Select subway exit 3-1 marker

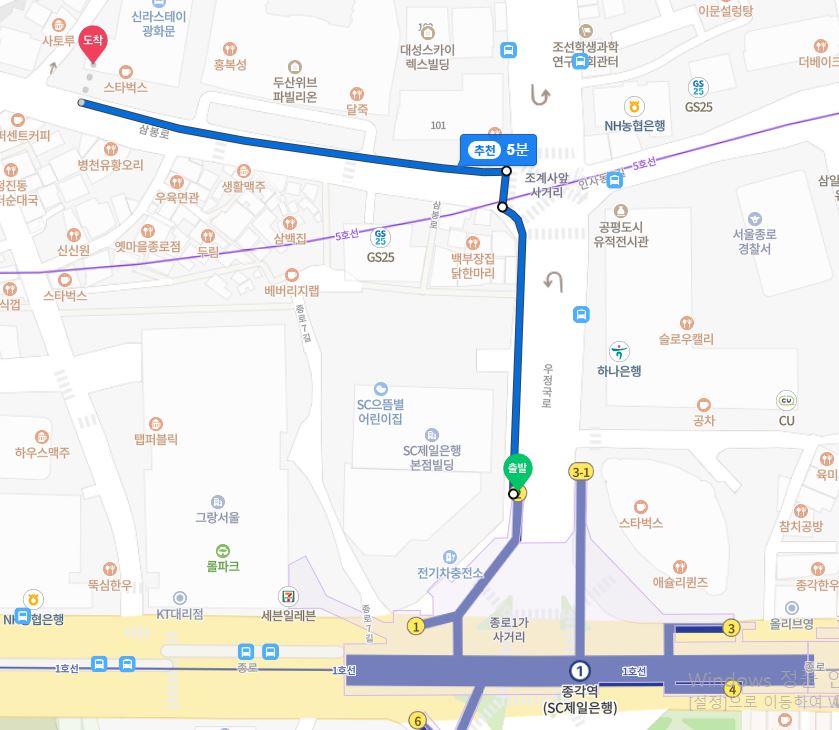(580, 470)
